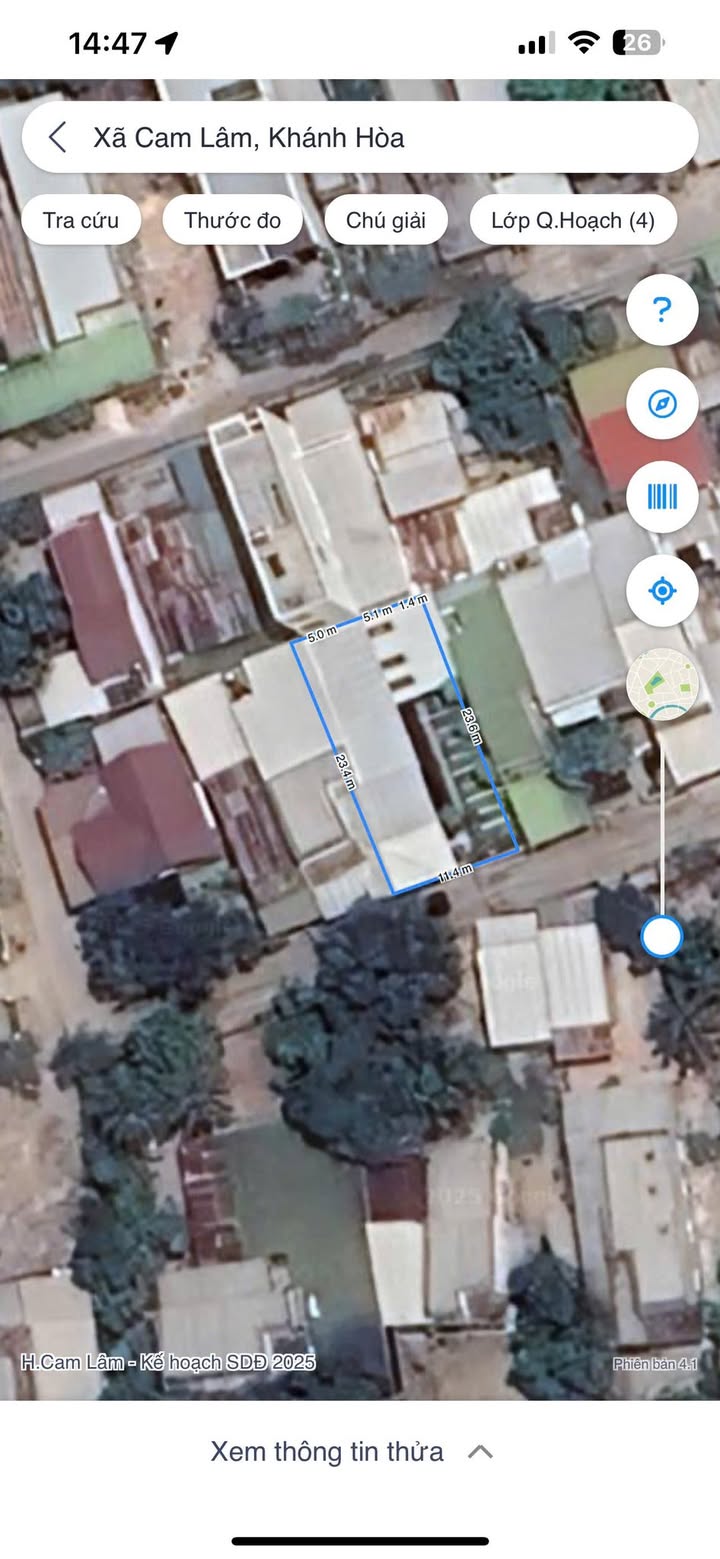720x1559 pixels.
Task: Switch map type via the map thumbnail
Action: pyautogui.click(x=661, y=684)
